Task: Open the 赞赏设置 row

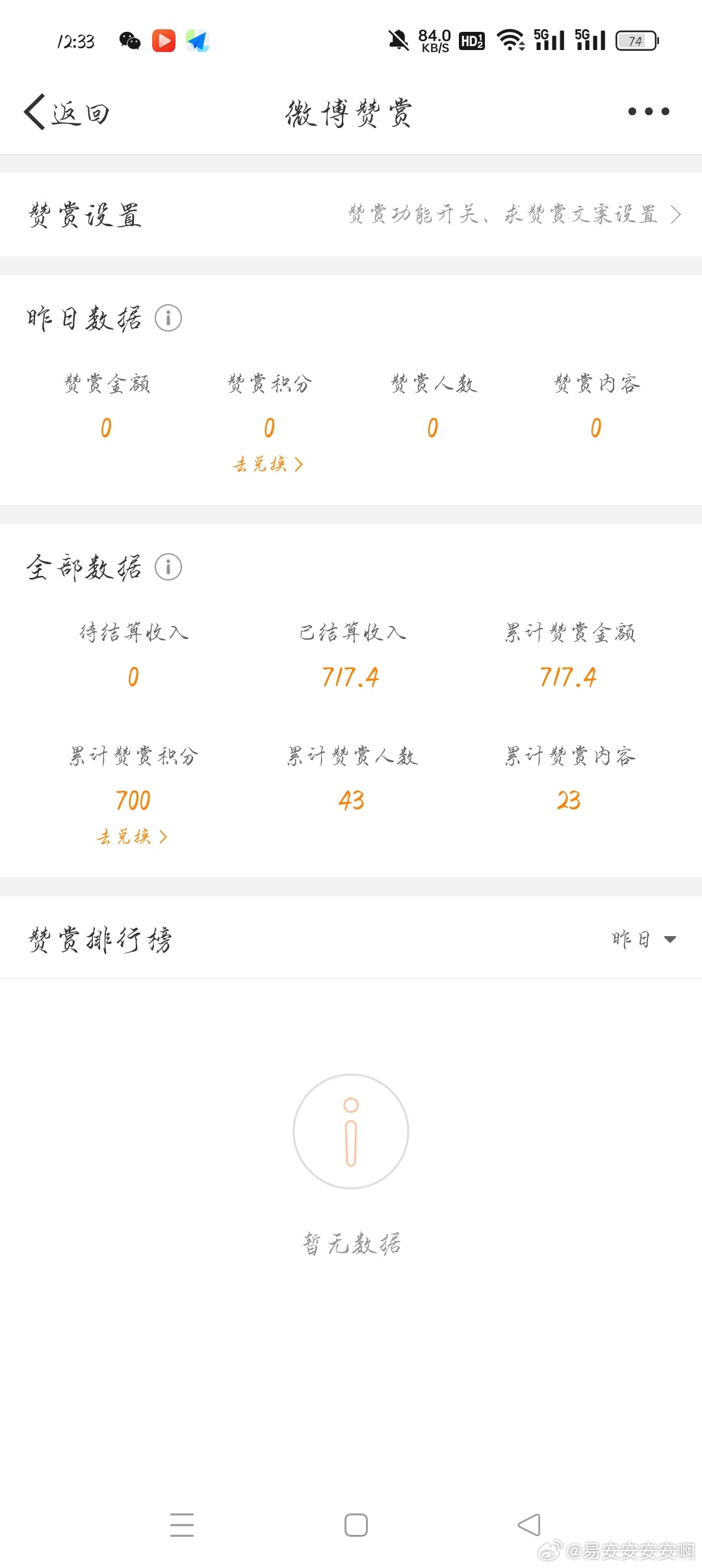Action: pyautogui.click(x=351, y=214)
